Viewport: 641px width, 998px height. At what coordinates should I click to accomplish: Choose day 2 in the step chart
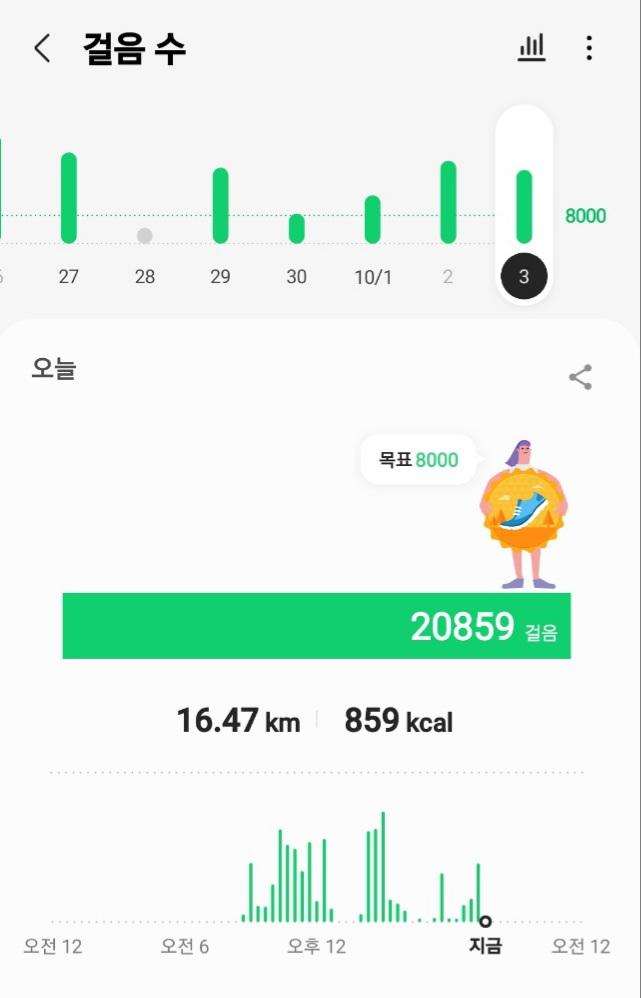[x=448, y=202]
